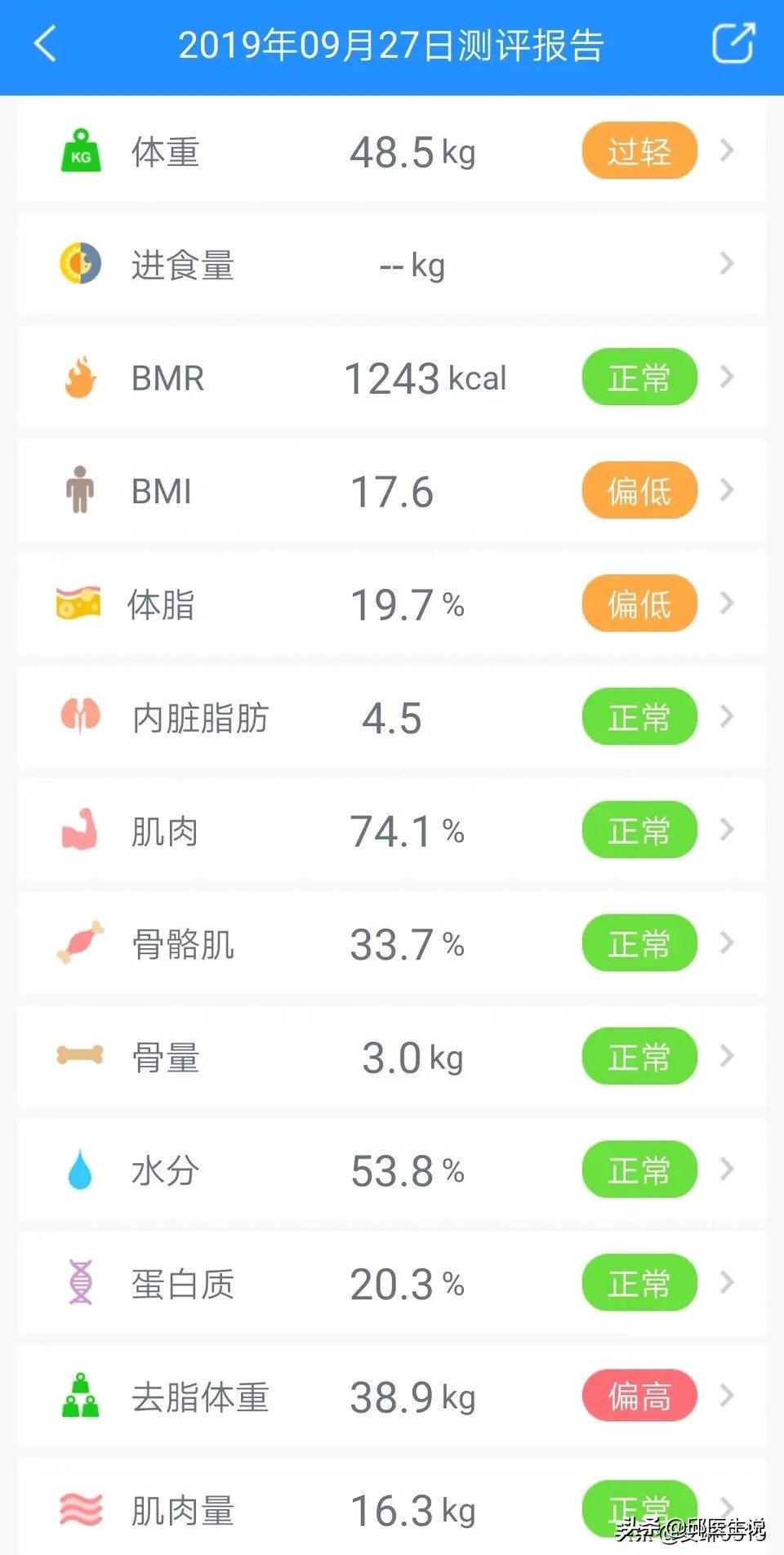
Task: View BMR 1243 kcal details
Action: [392, 378]
